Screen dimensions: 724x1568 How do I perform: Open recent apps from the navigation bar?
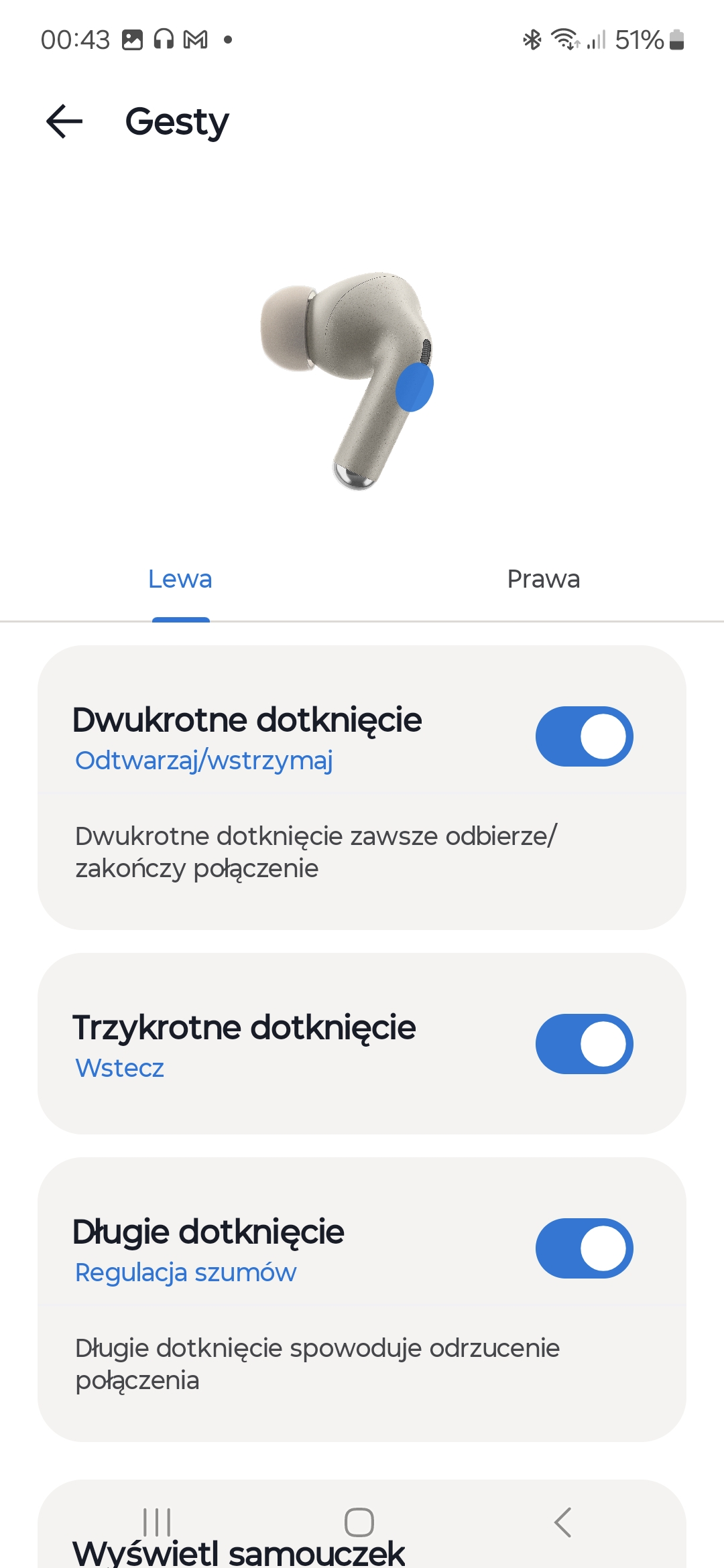pyautogui.click(x=158, y=1522)
